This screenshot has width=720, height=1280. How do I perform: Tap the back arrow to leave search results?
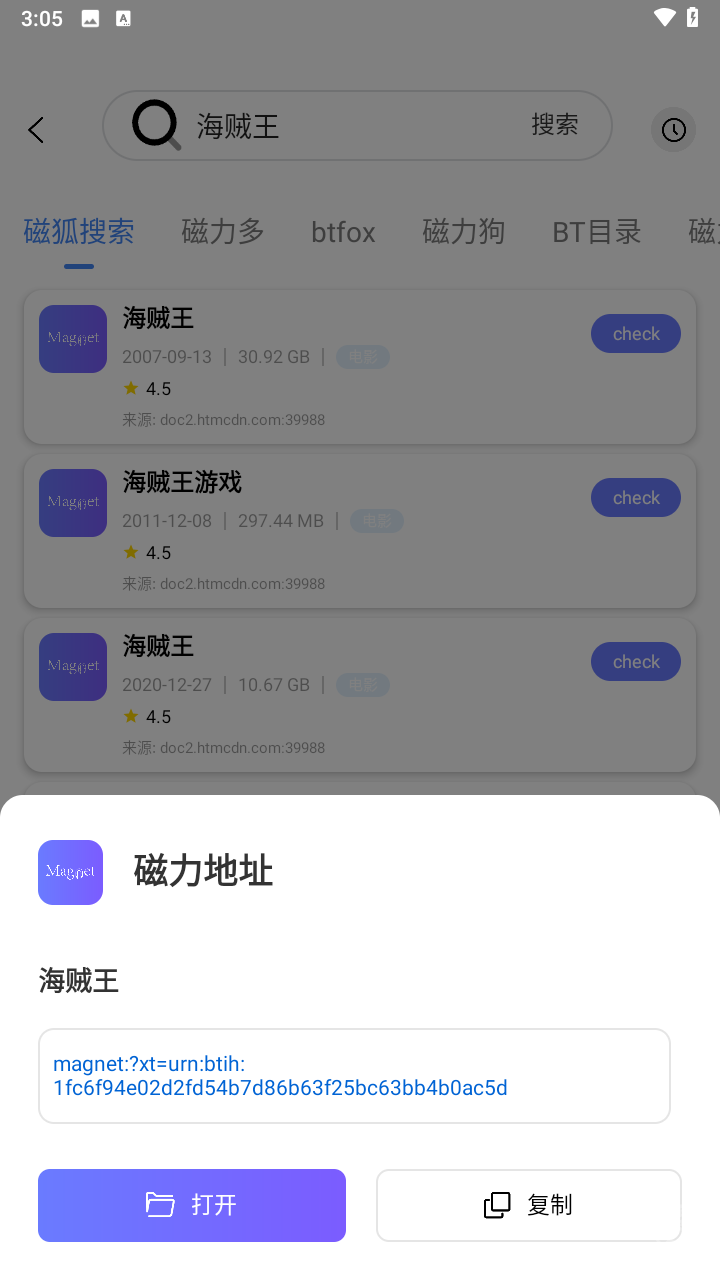[x=36, y=129]
